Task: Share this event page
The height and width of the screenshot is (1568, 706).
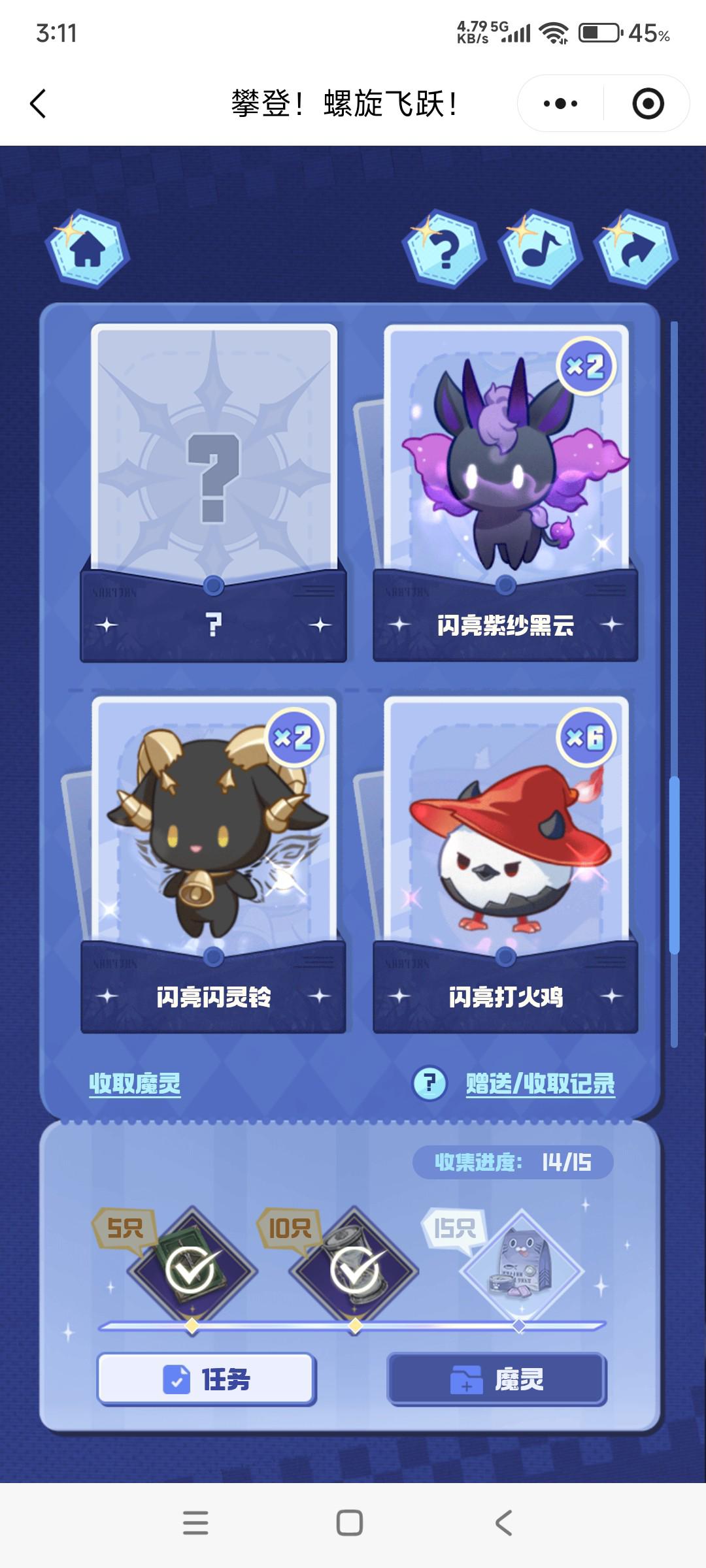Action: coord(635,249)
